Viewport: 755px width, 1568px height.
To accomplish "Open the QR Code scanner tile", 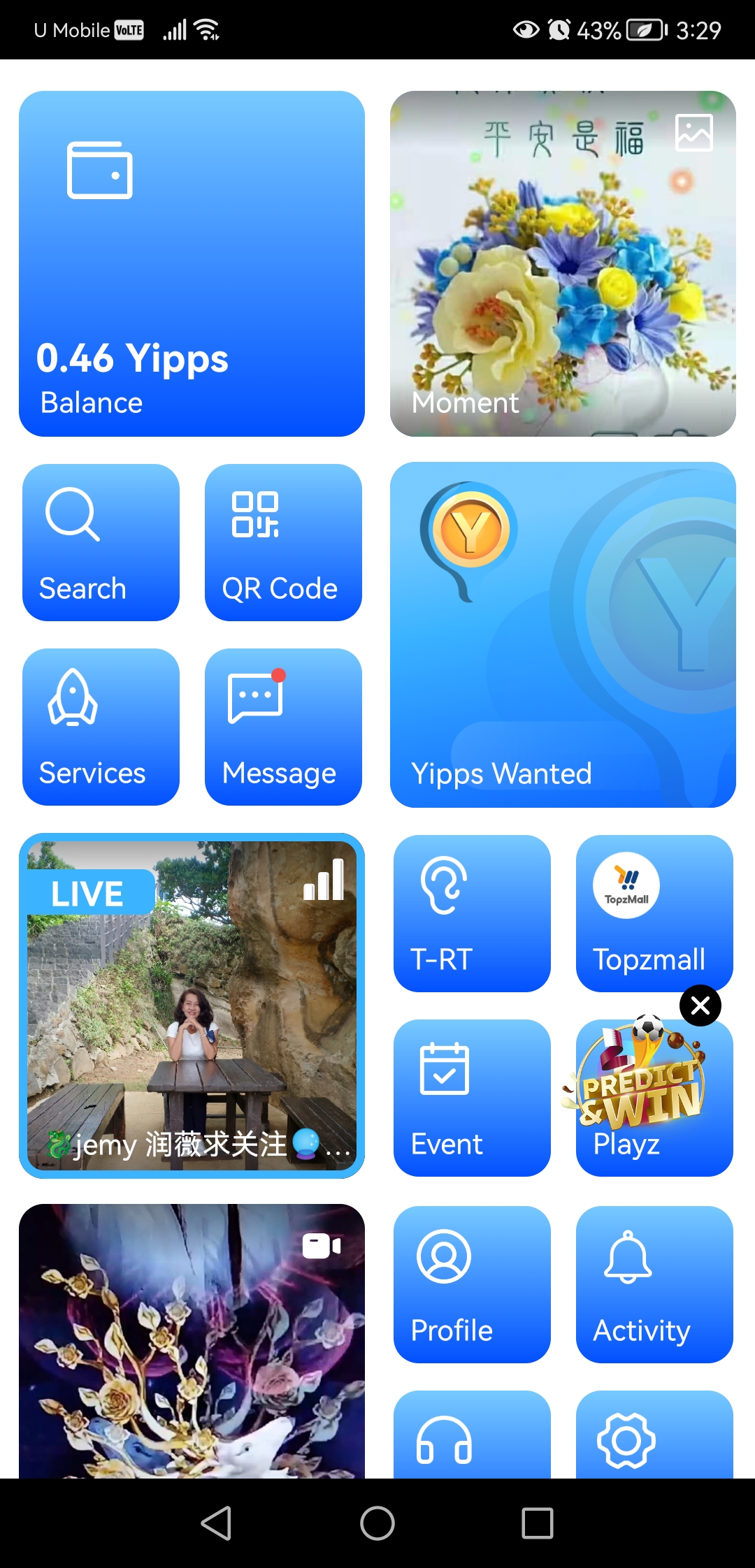I will click(x=283, y=542).
